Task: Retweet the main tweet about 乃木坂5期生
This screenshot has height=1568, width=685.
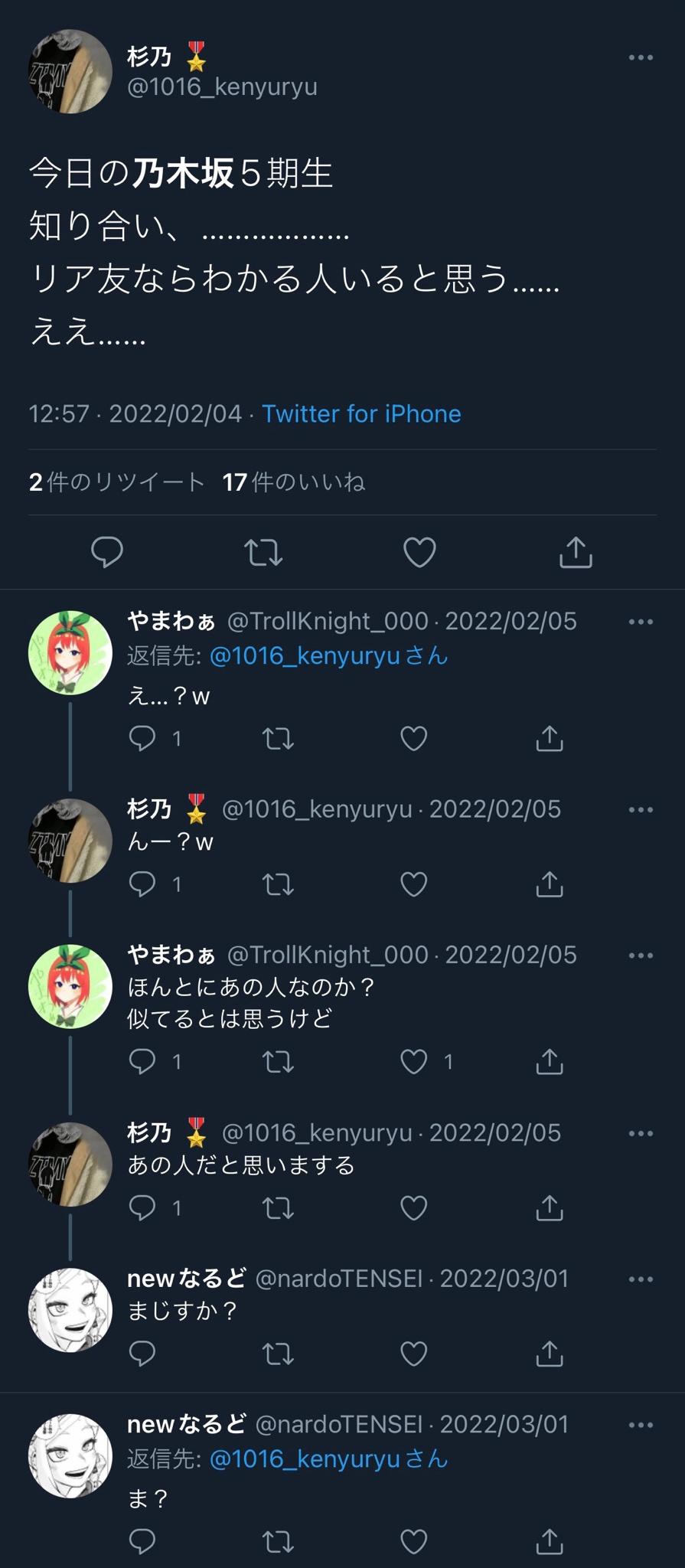Action: click(263, 551)
